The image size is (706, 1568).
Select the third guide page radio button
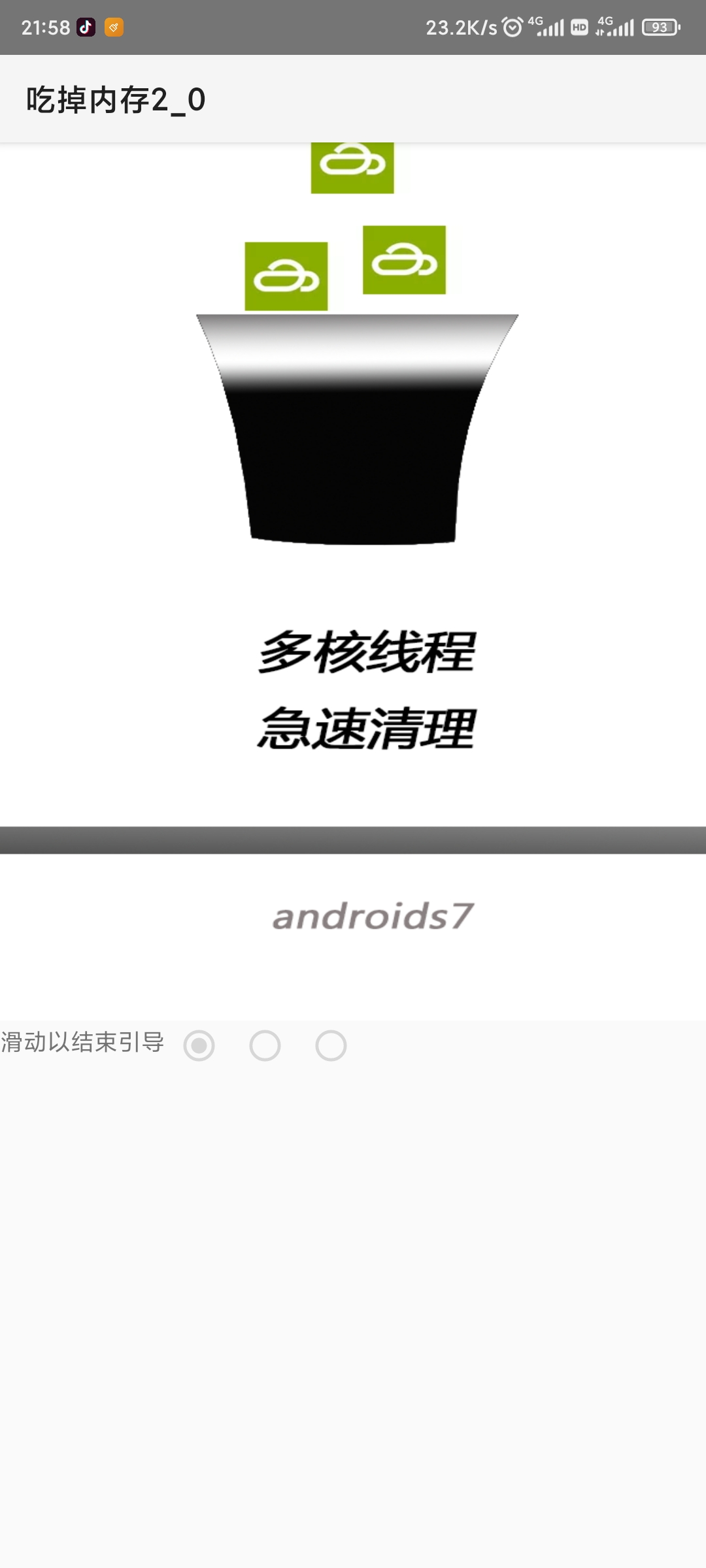point(331,1045)
